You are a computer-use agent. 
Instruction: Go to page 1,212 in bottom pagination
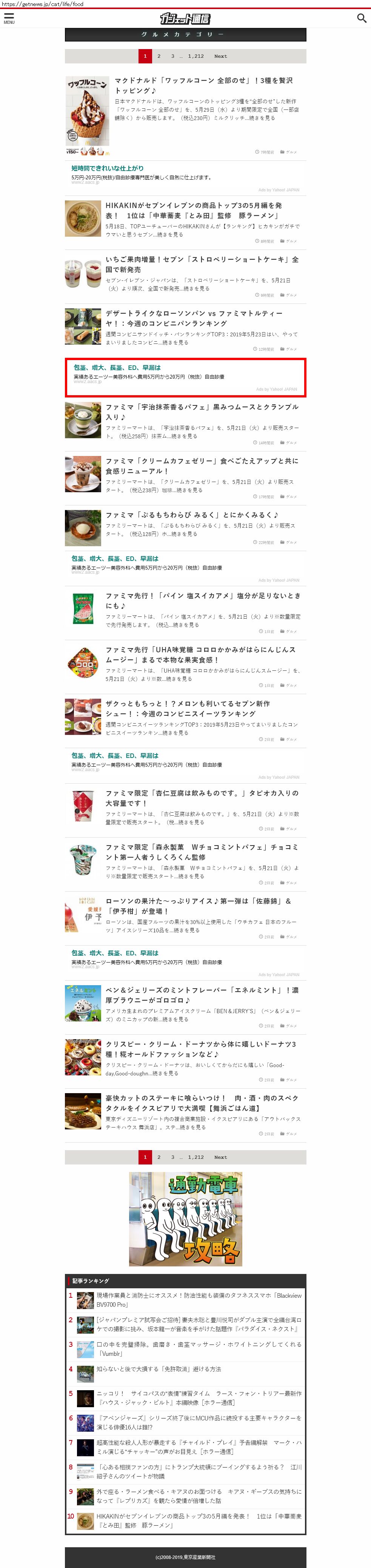click(x=196, y=1157)
